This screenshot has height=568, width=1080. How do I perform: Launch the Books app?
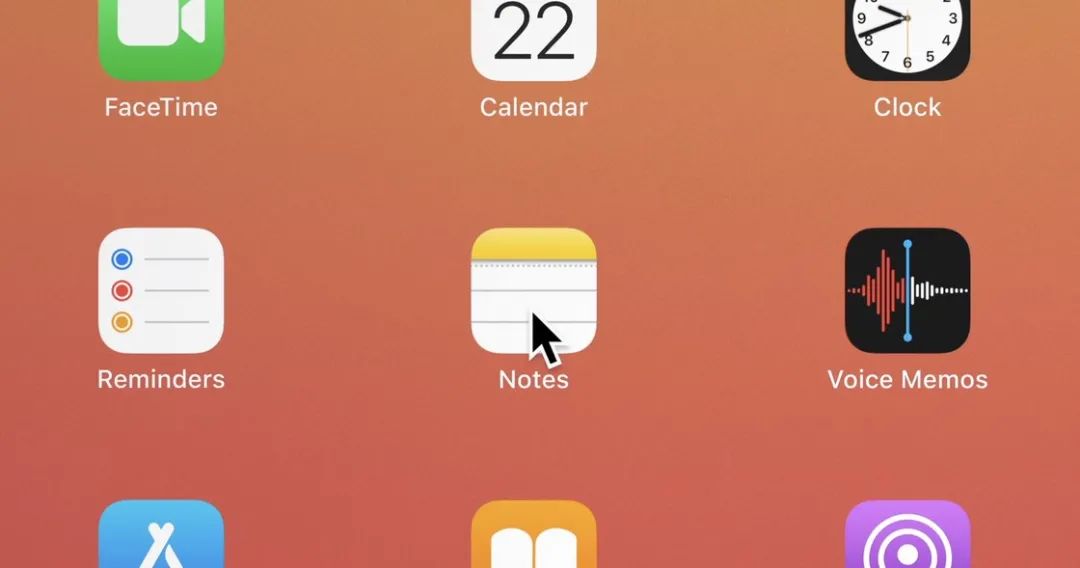click(534, 535)
